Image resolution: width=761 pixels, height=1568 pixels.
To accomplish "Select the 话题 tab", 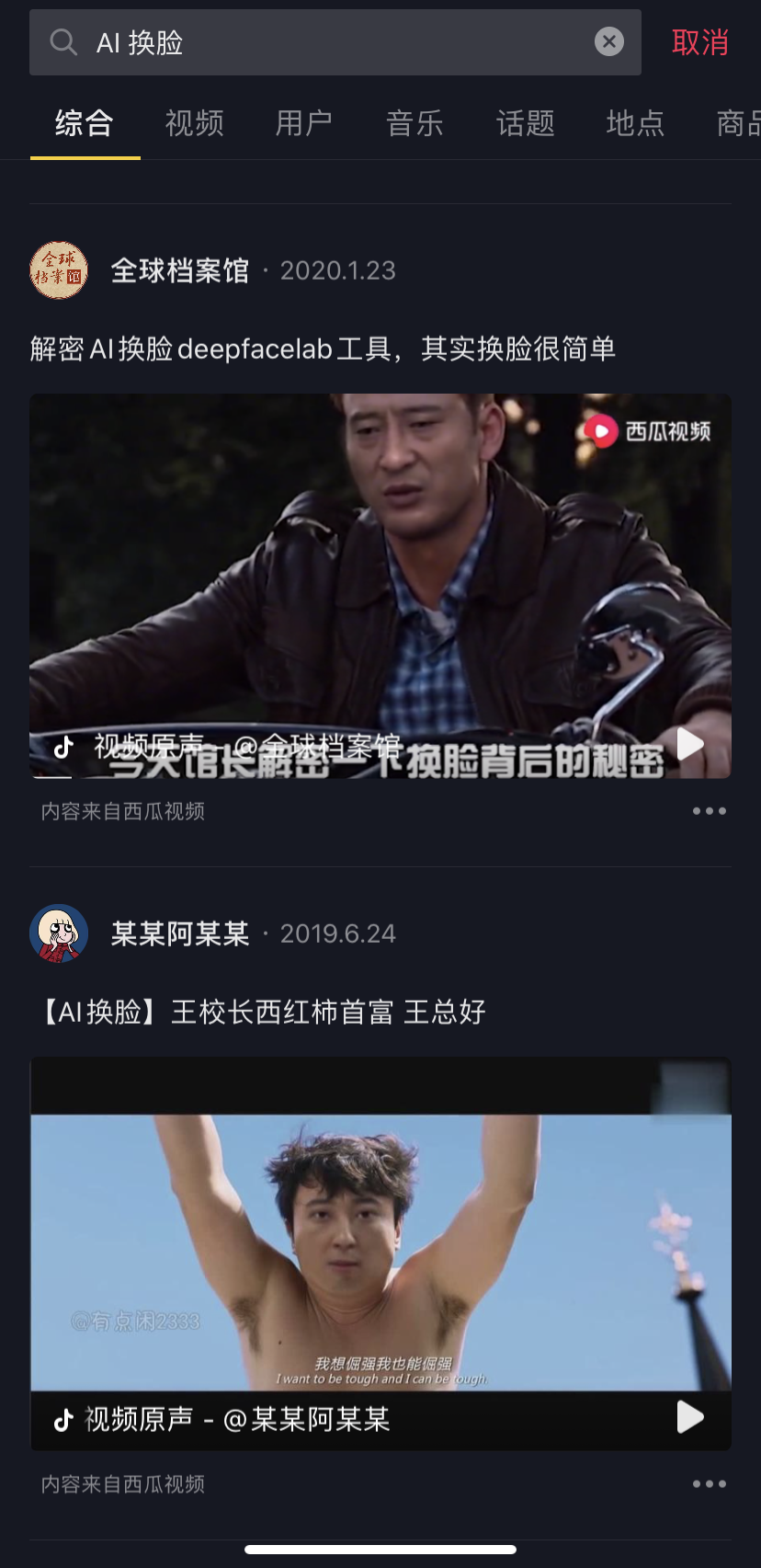I will (x=525, y=123).
